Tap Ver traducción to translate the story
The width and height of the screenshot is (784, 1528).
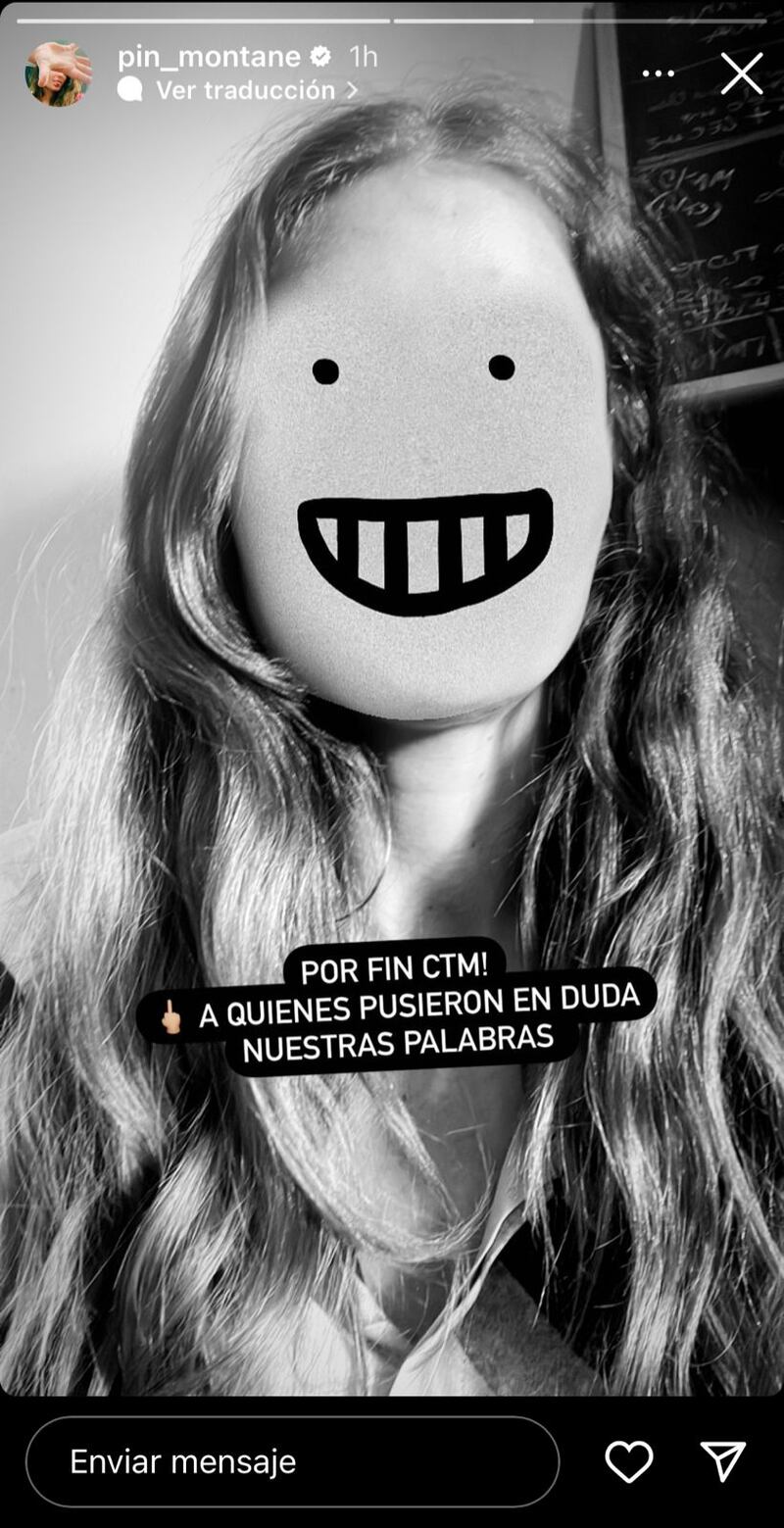tap(245, 90)
